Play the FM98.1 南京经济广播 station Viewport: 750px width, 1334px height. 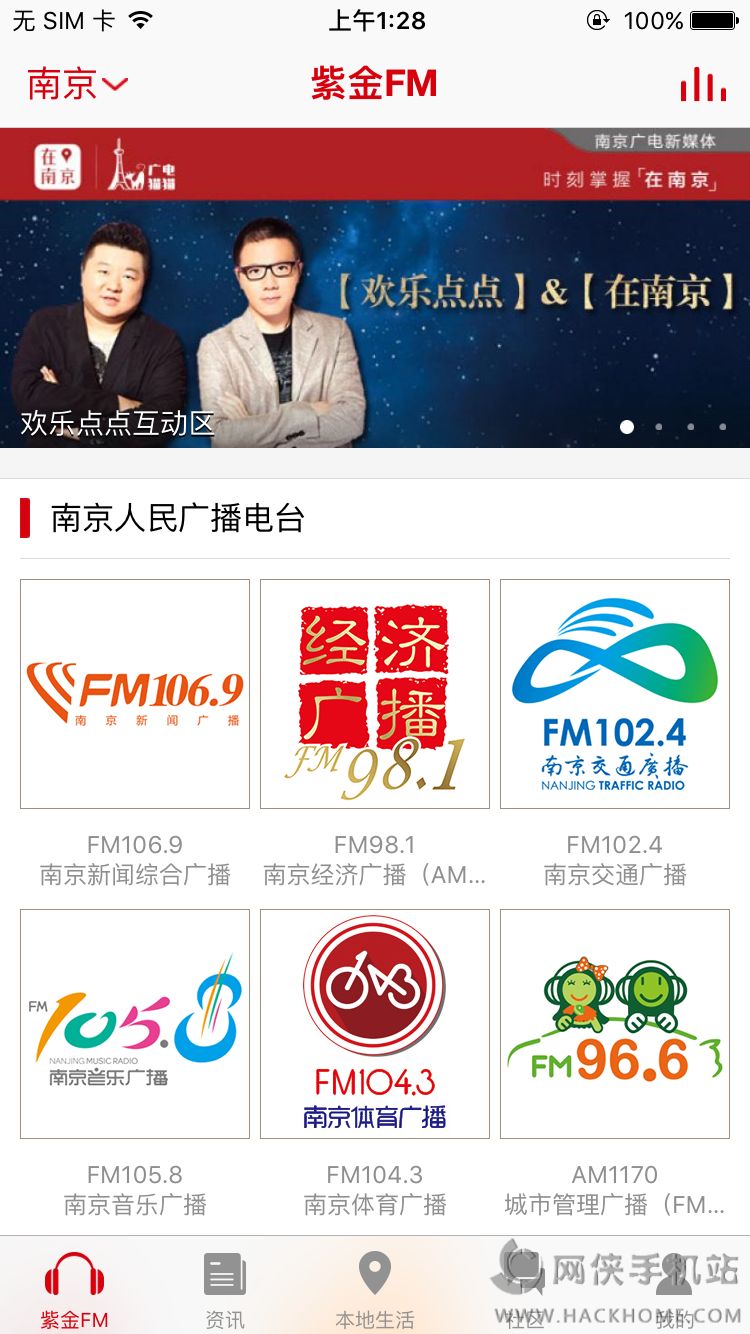click(375, 694)
